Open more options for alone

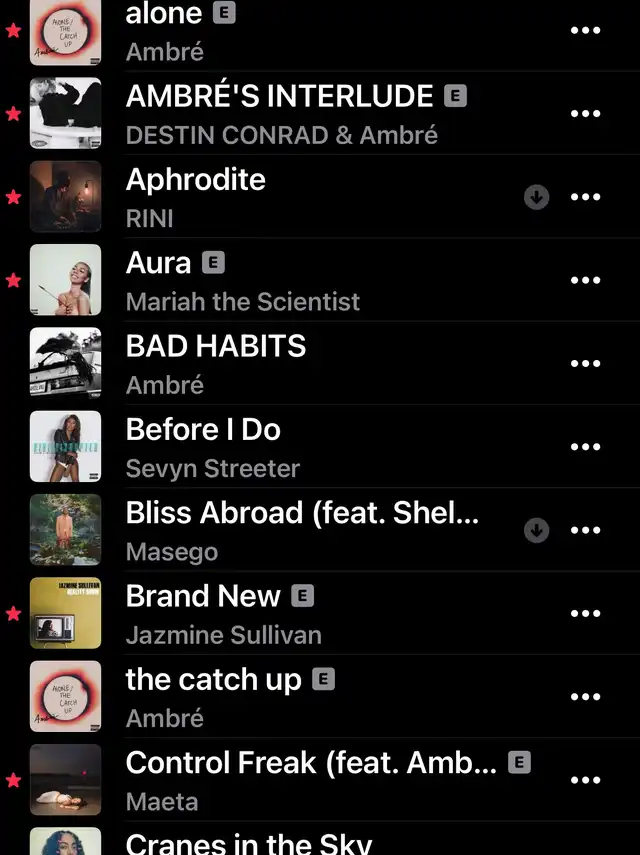(x=585, y=30)
